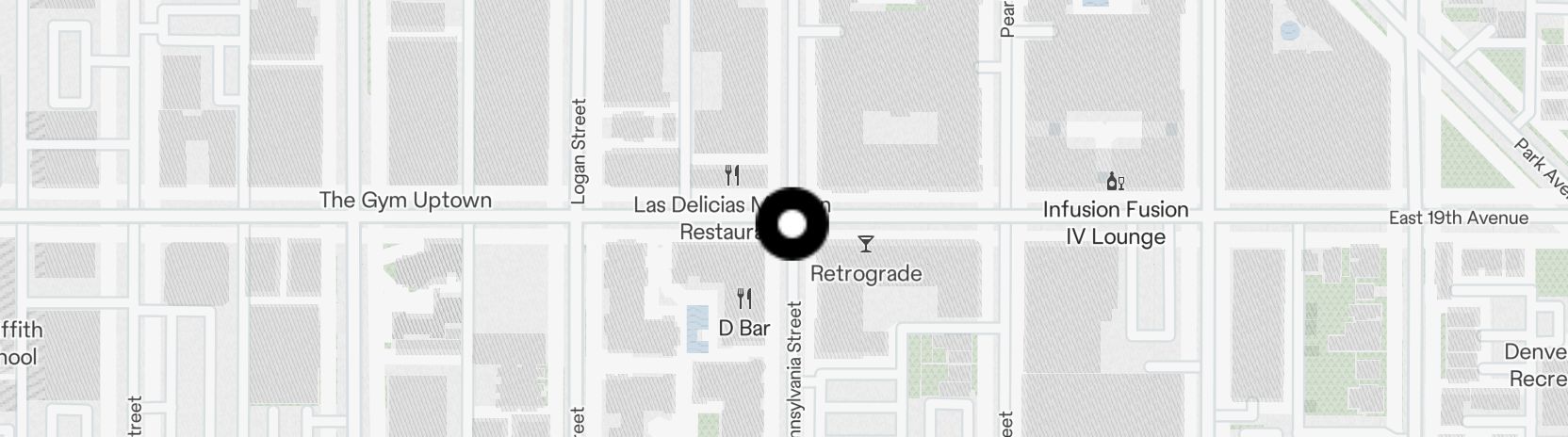
Task: Open Las Delicias restaurant marker
Action: [x=731, y=175]
